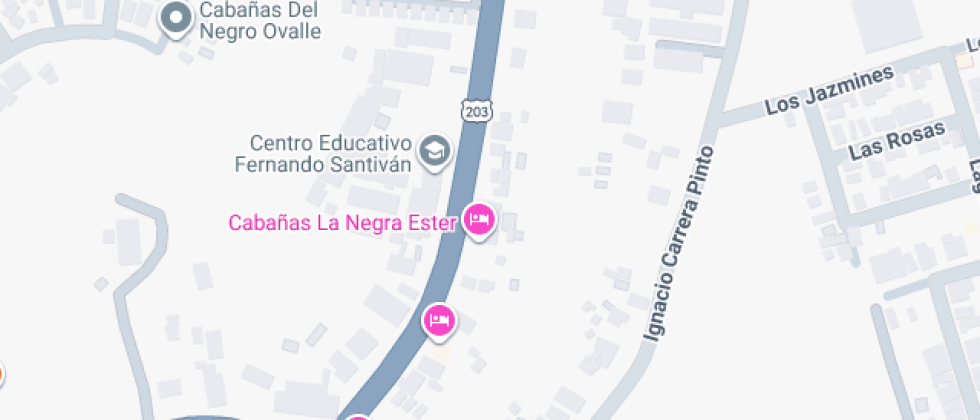Open Cabañas La Negra Ester lodging pin

point(479,219)
